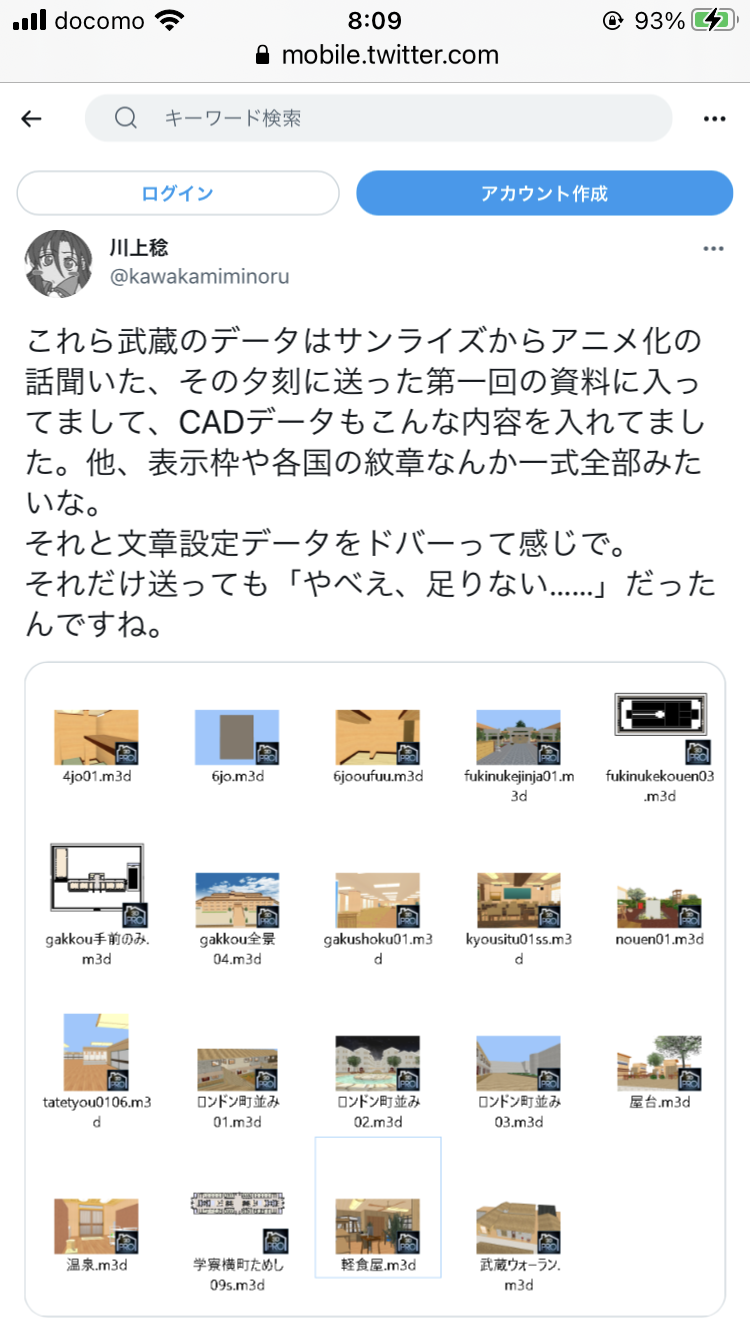Go back with the arrow icon
This screenshot has height=1334, width=750.
tap(32, 119)
